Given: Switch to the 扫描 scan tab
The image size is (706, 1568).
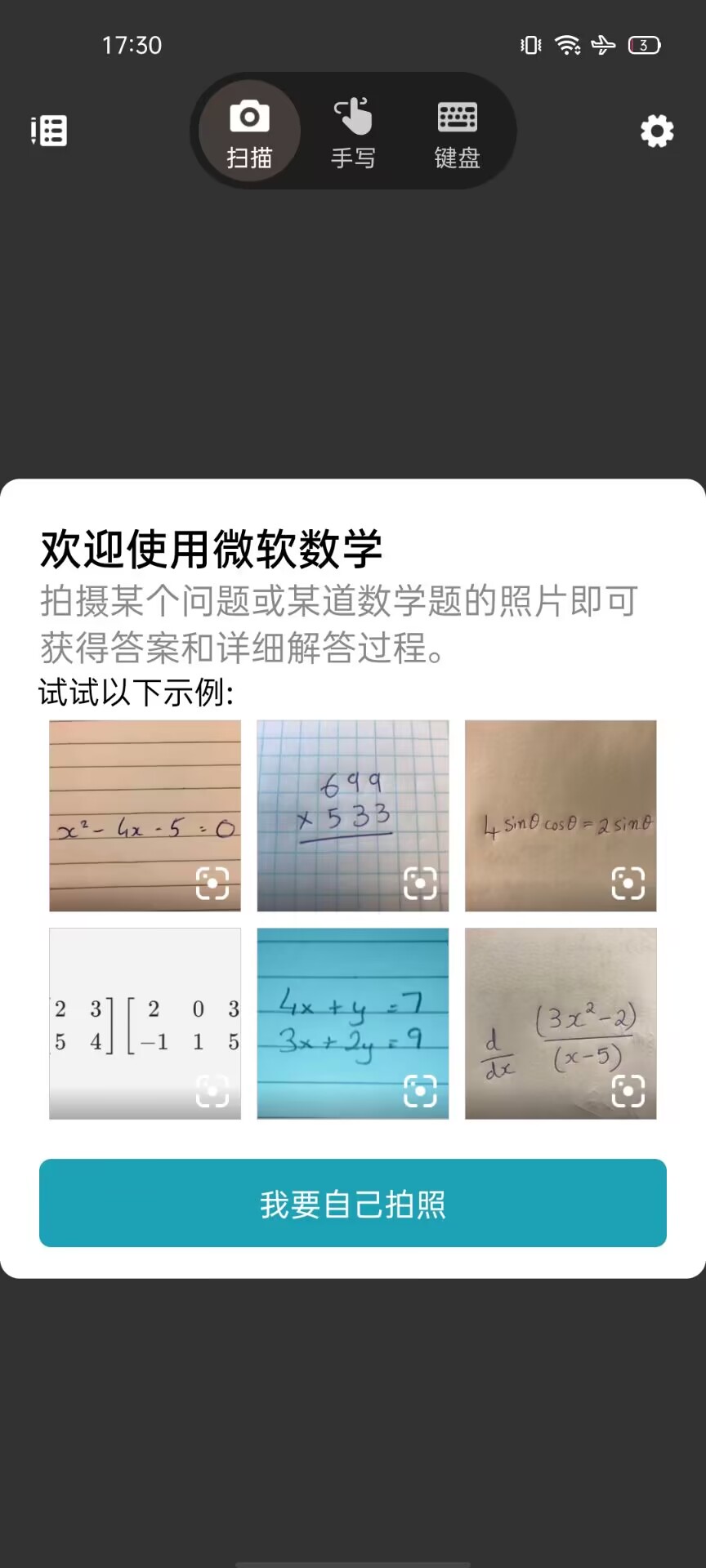Looking at the screenshot, I should tap(249, 131).
